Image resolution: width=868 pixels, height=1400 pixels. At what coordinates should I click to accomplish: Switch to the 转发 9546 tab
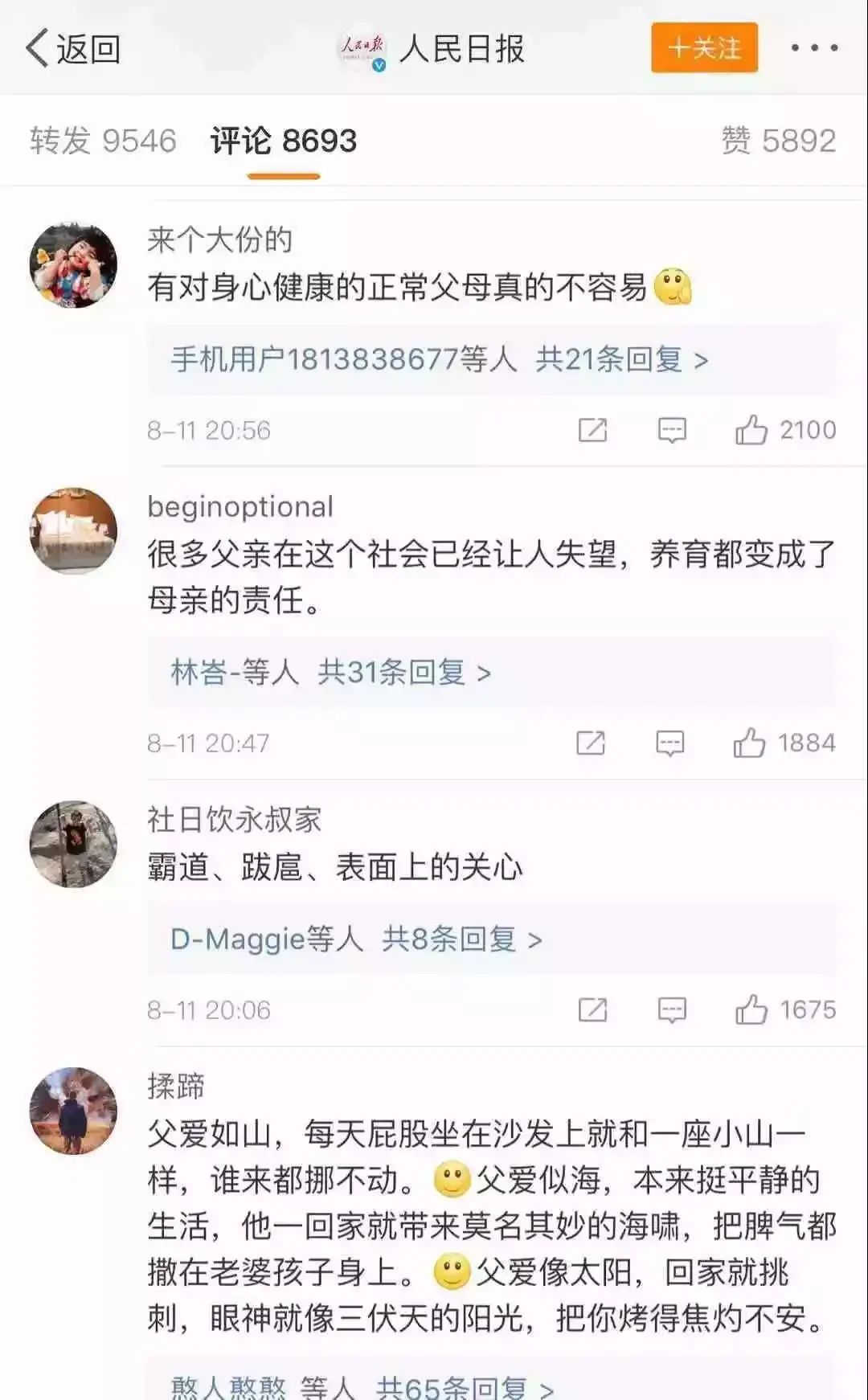103,141
